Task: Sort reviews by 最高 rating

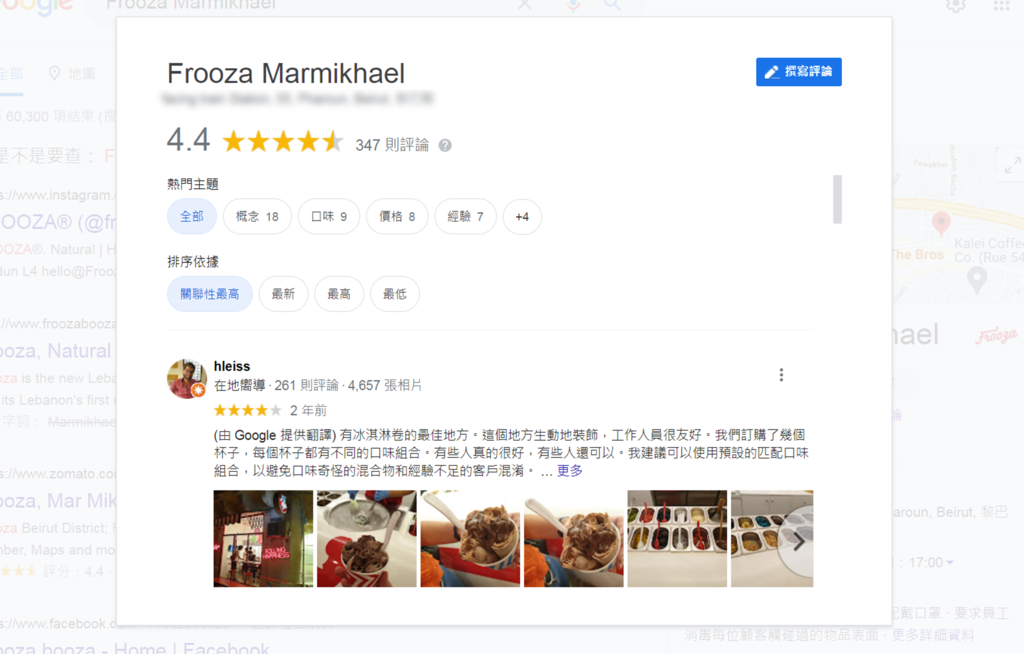Action: (x=339, y=294)
